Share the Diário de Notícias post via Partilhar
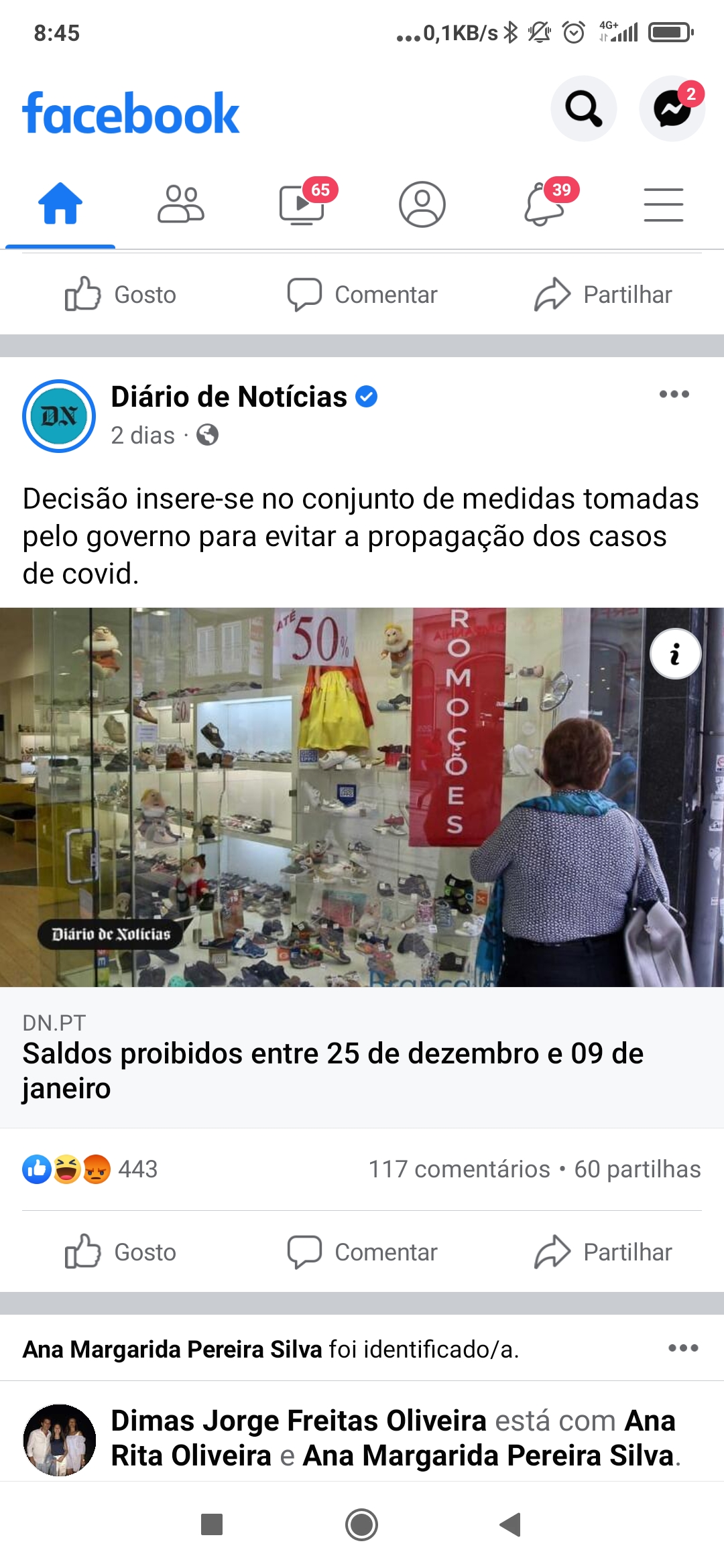This screenshot has height=1568, width=724. 603,1252
